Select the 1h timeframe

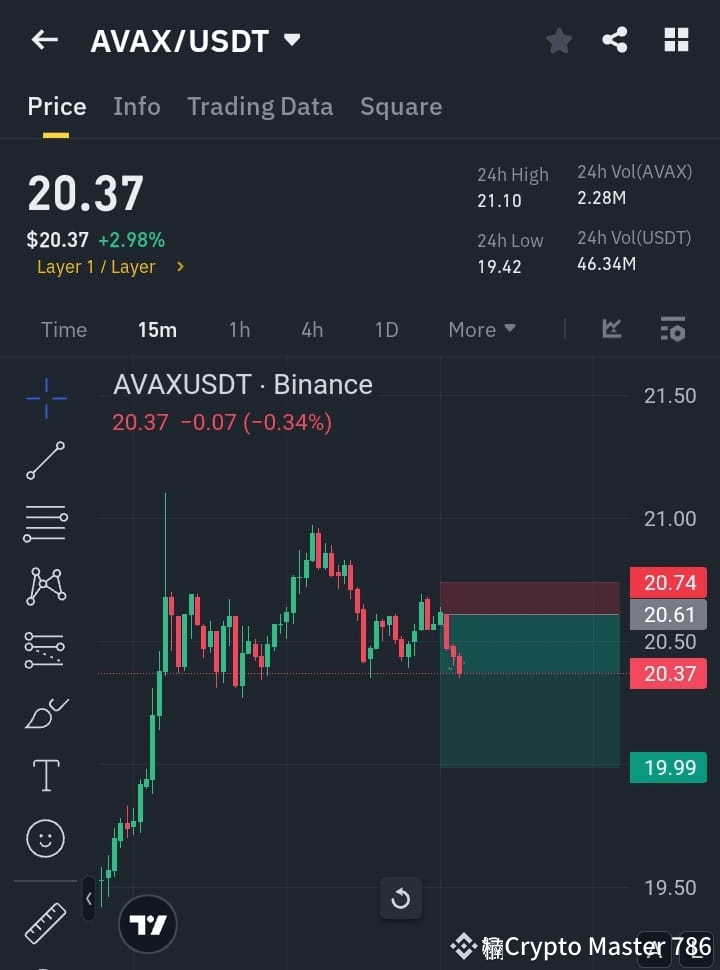coord(239,329)
